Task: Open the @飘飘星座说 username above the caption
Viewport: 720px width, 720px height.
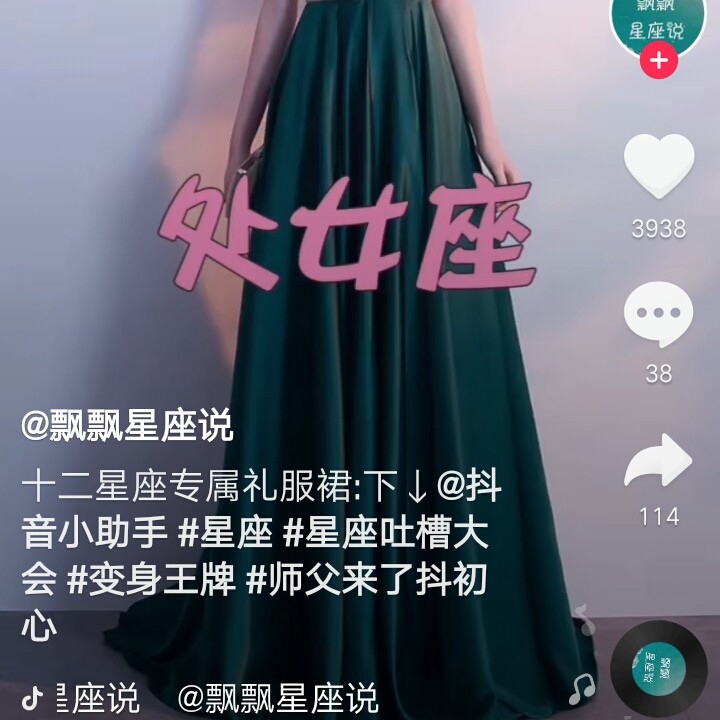Action: click(x=127, y=428)
